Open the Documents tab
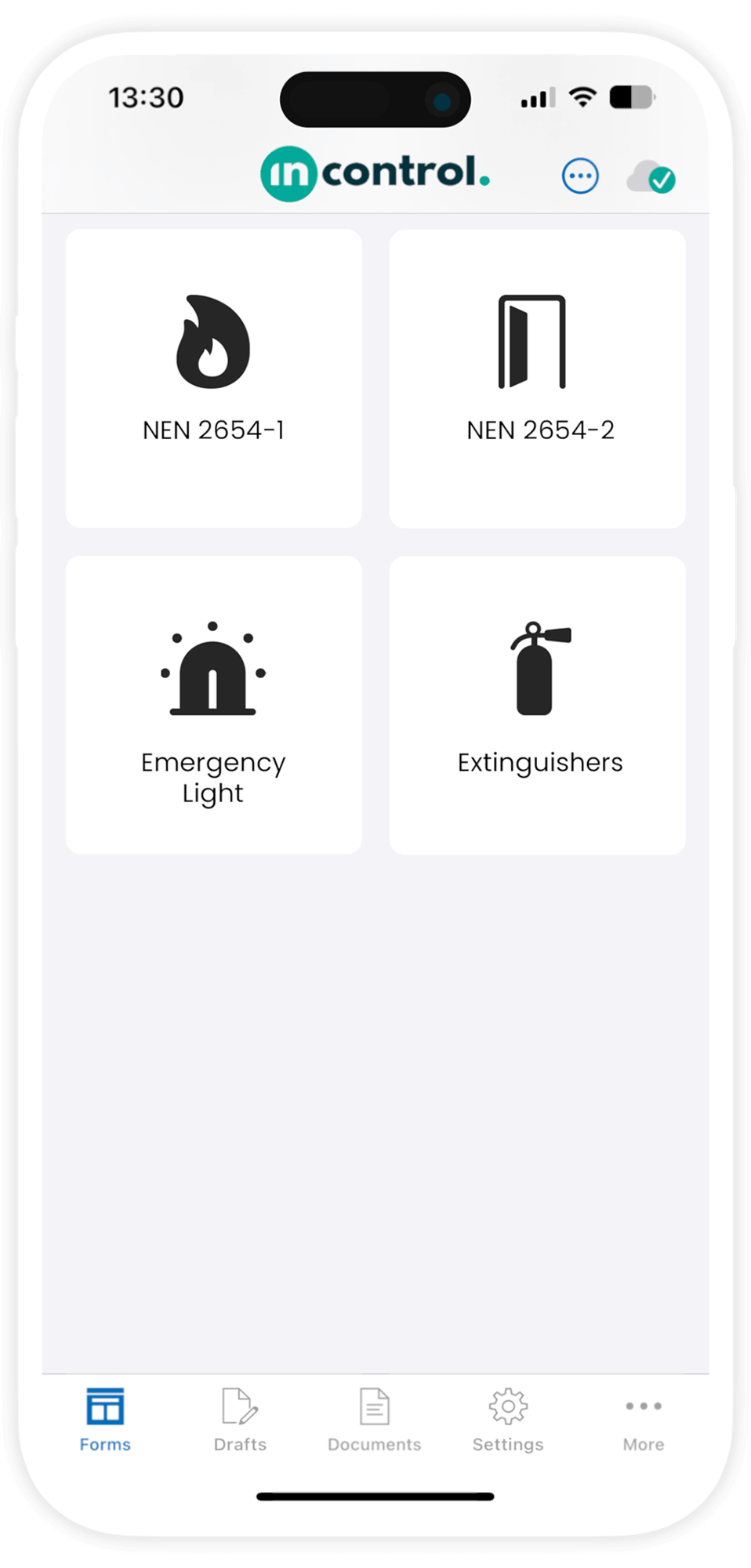751x1568 pixels. click(374, 1419)
